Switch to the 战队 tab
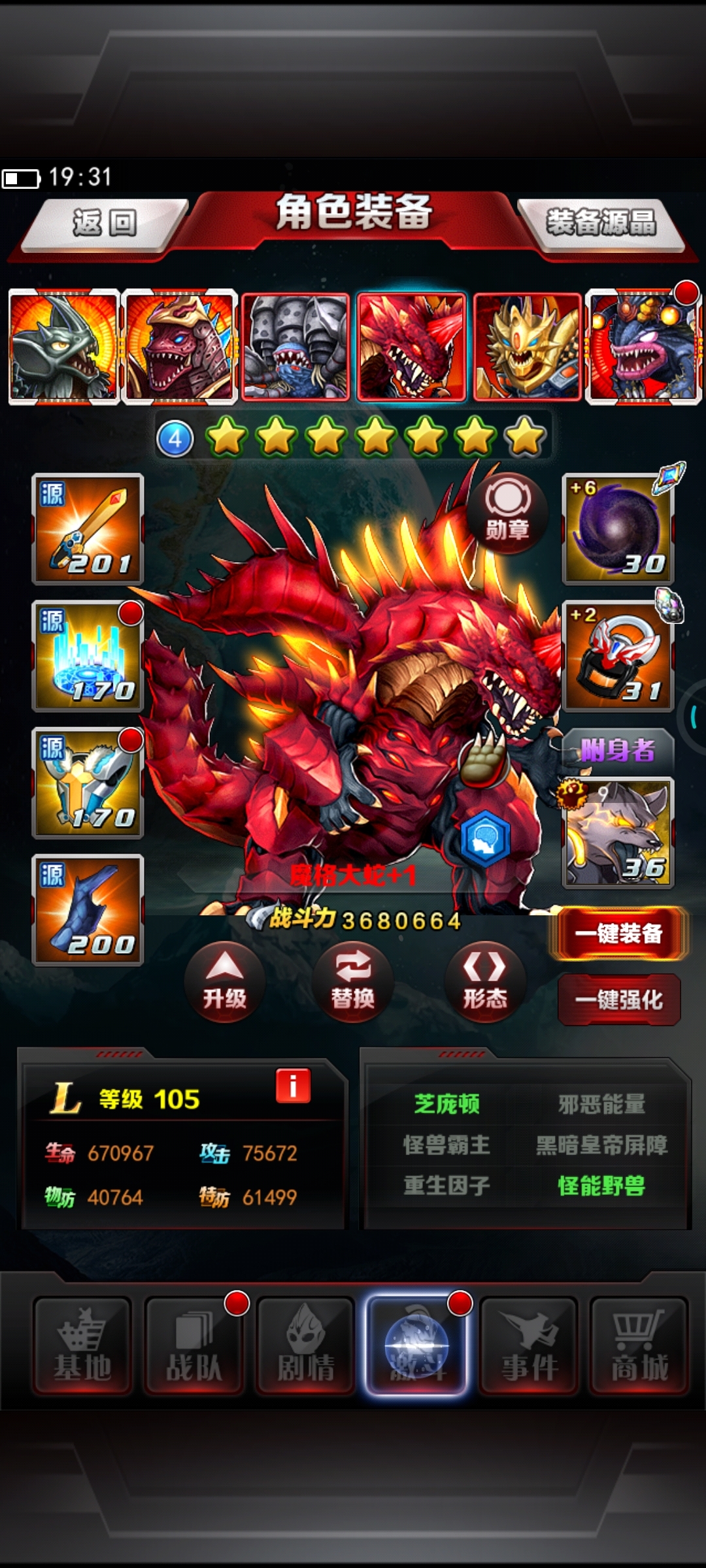The height and width of the screenshot is (1568, 706). (x=193, y=1346)
